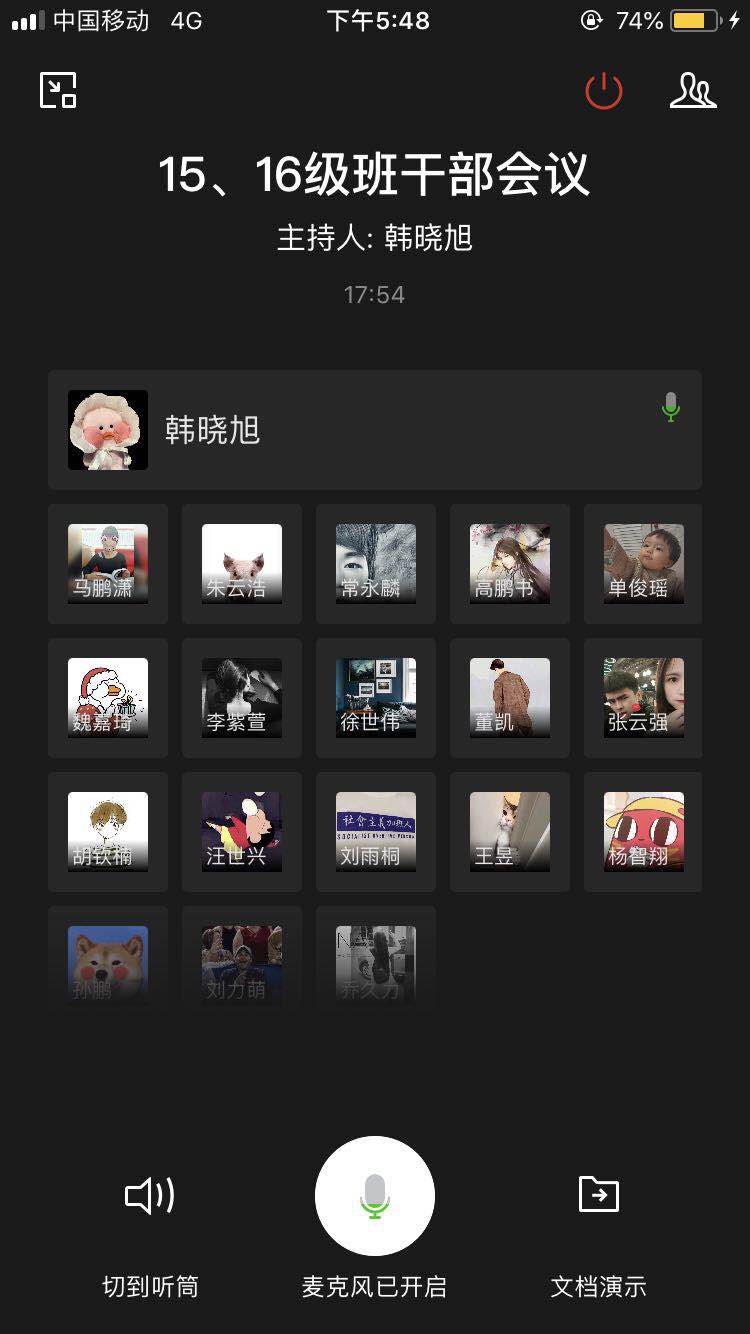Select participant 常永麟

click(376, 564)
